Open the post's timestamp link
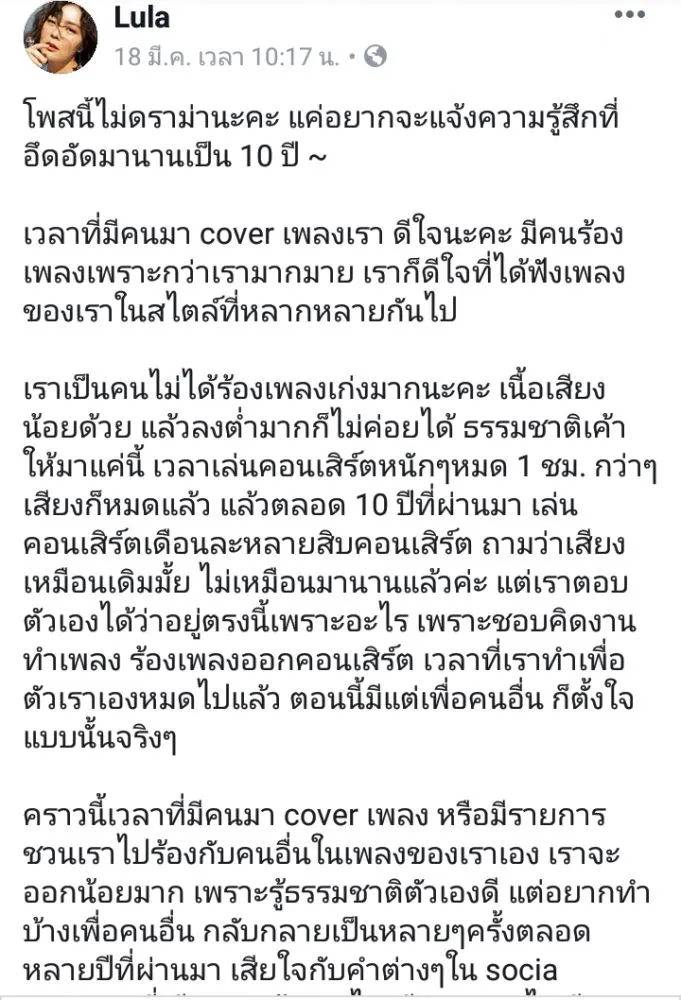This screenshot has width=681, height=1000. click(x=228, y=57)
